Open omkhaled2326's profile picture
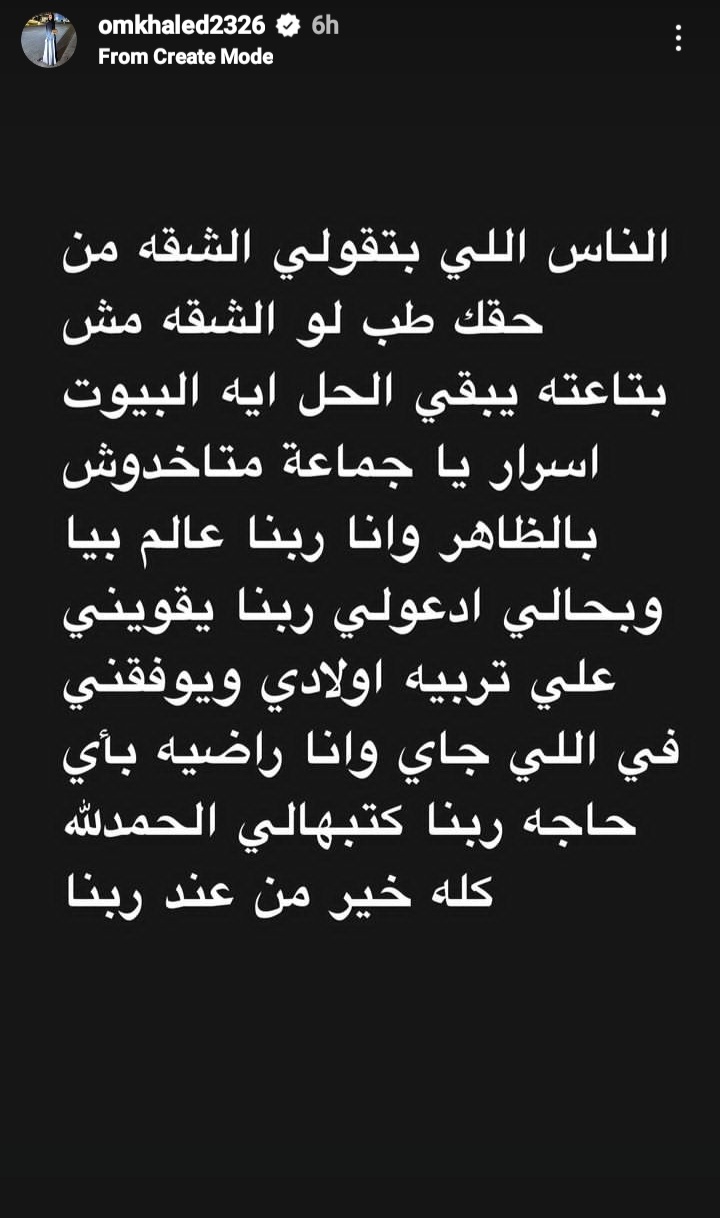This screenshot has height=1218, width=720. (49, 41)
